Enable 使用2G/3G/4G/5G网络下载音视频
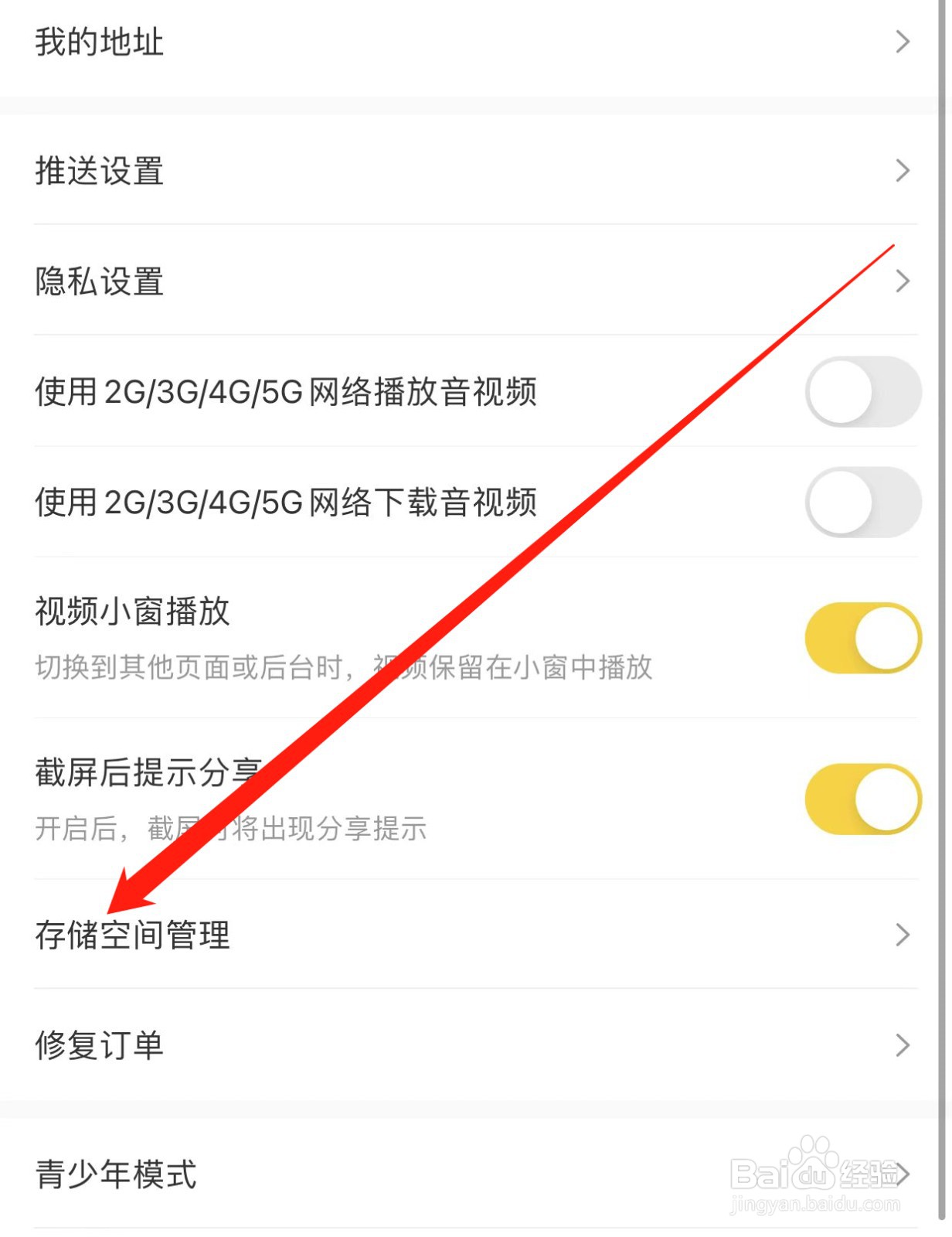The image size is (952, 1237). click(x=862, y=503)
